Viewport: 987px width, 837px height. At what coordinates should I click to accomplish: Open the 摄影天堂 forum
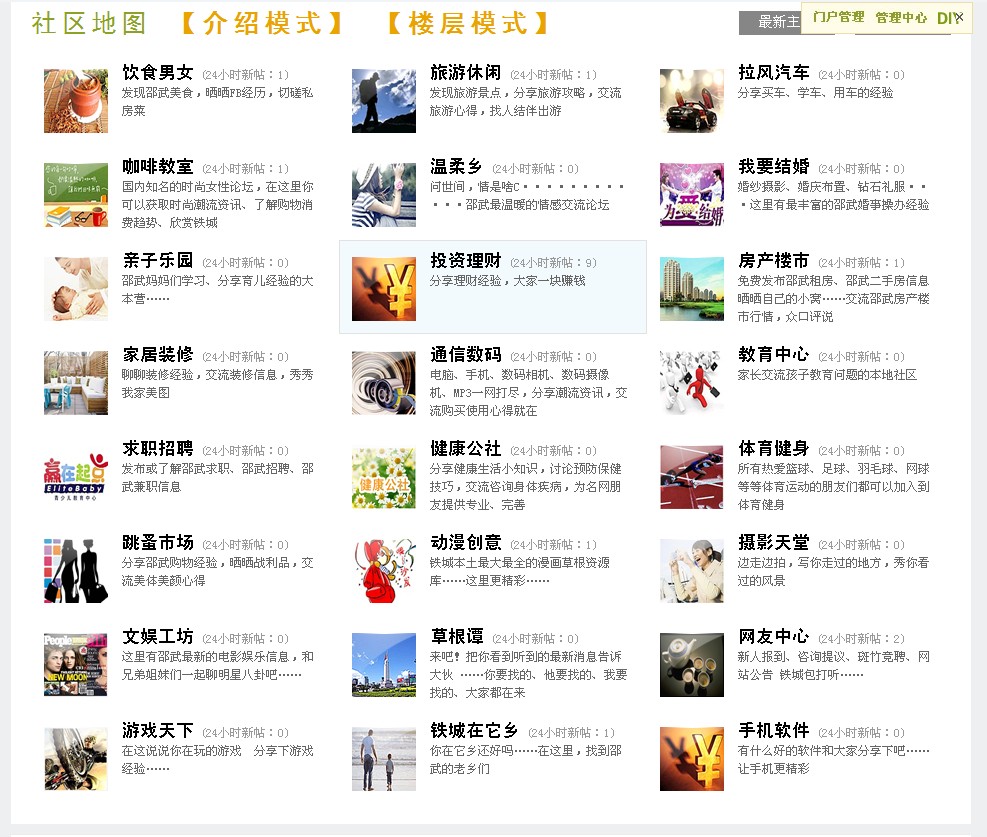pos(774,543)
